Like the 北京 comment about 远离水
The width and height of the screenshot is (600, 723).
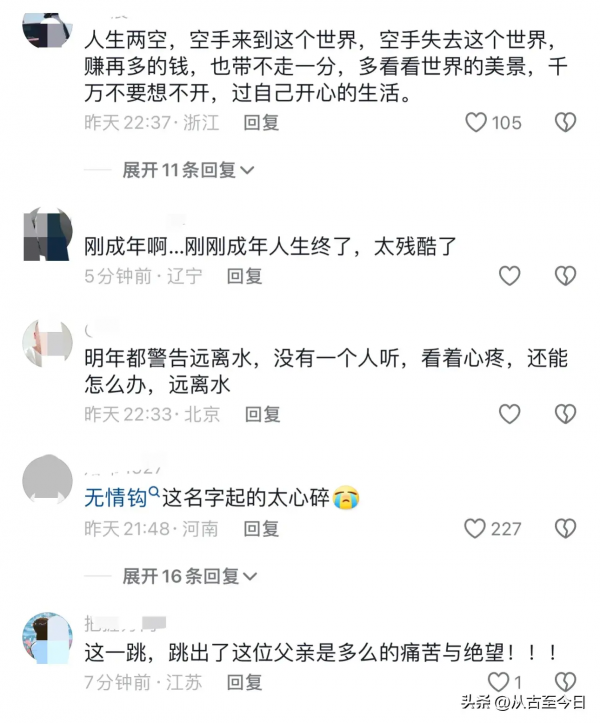510,413
